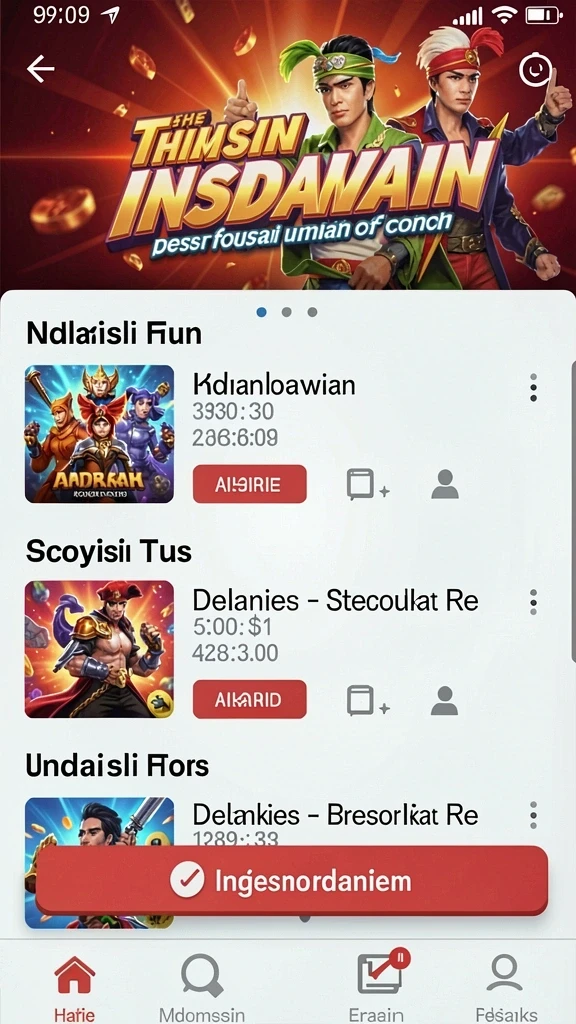Open the Delanies - Stecoulkat Re thumbnail
The width and height of the screenshot is (576, 1024).
99,649
